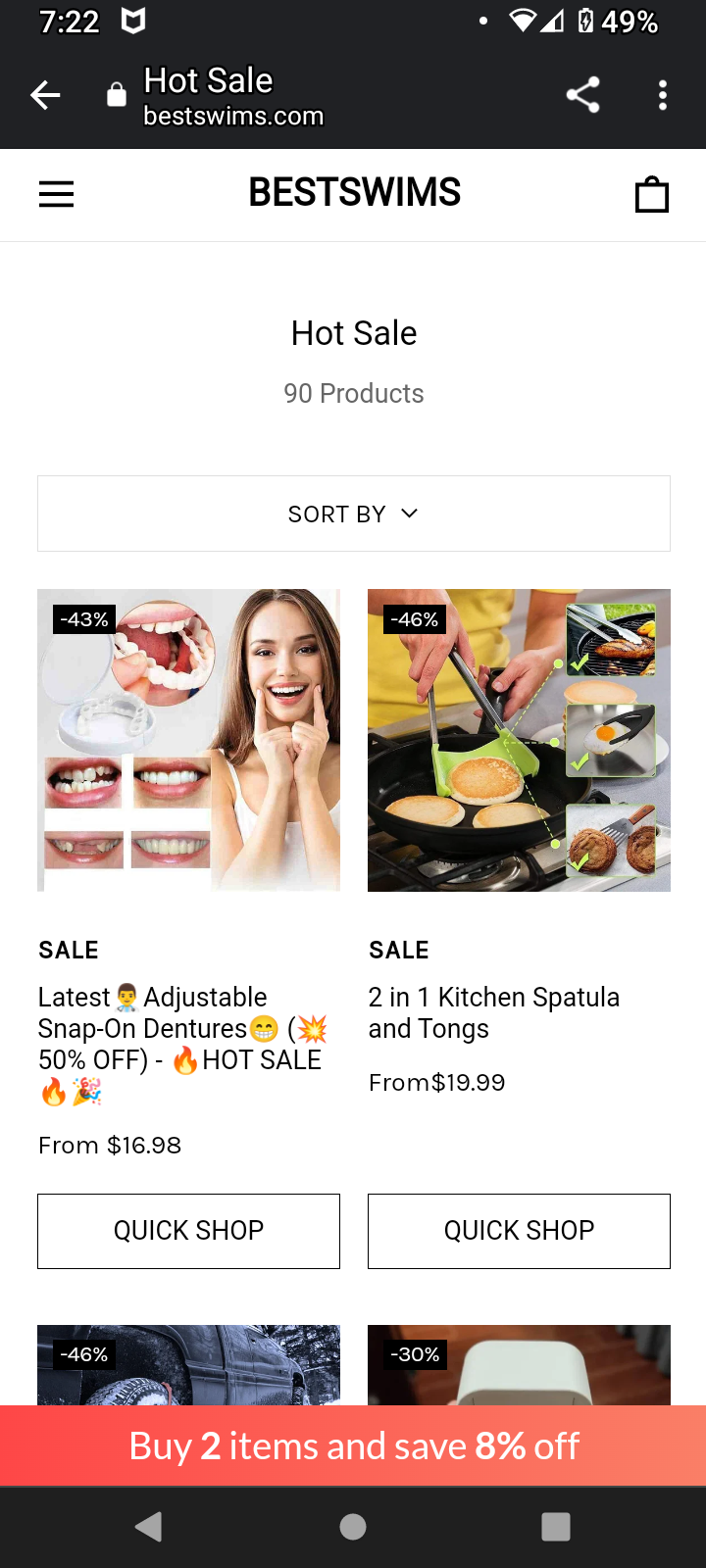
Task: Open the Kitchen Spatula and Tongs image
Action: click(x=519, y=740)
